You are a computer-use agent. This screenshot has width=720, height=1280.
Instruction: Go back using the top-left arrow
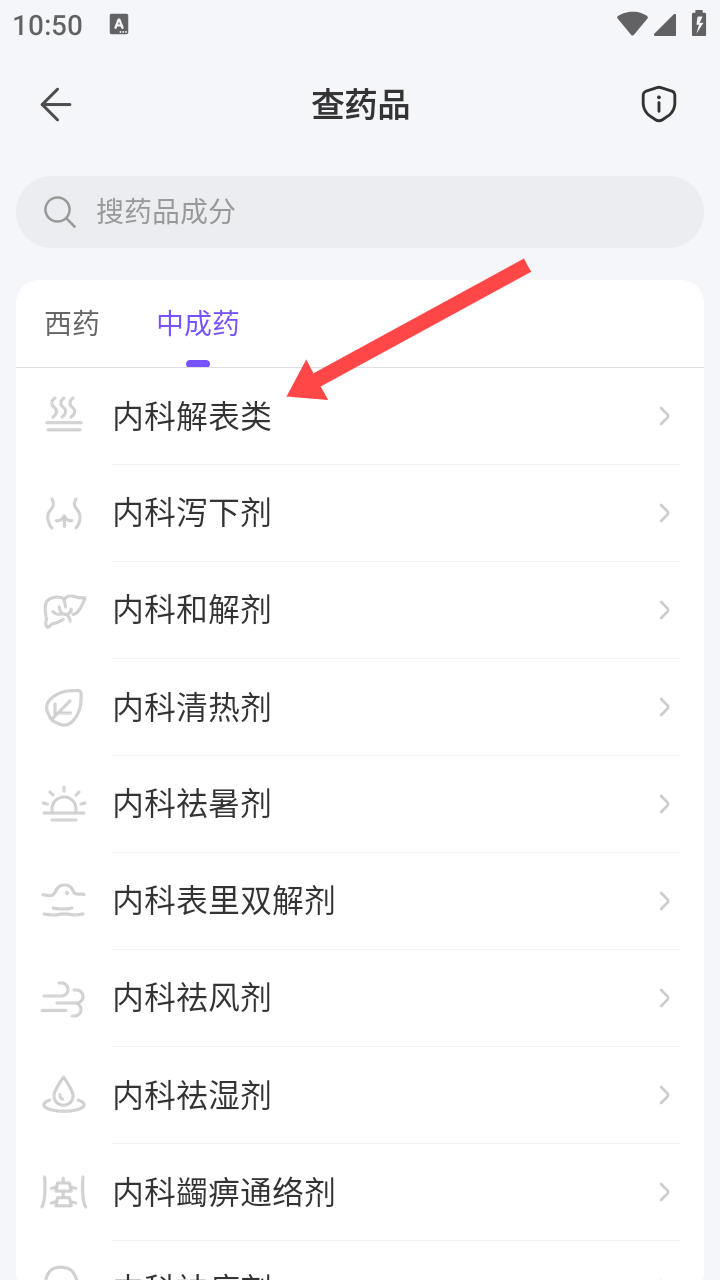(x=56, y=104)
